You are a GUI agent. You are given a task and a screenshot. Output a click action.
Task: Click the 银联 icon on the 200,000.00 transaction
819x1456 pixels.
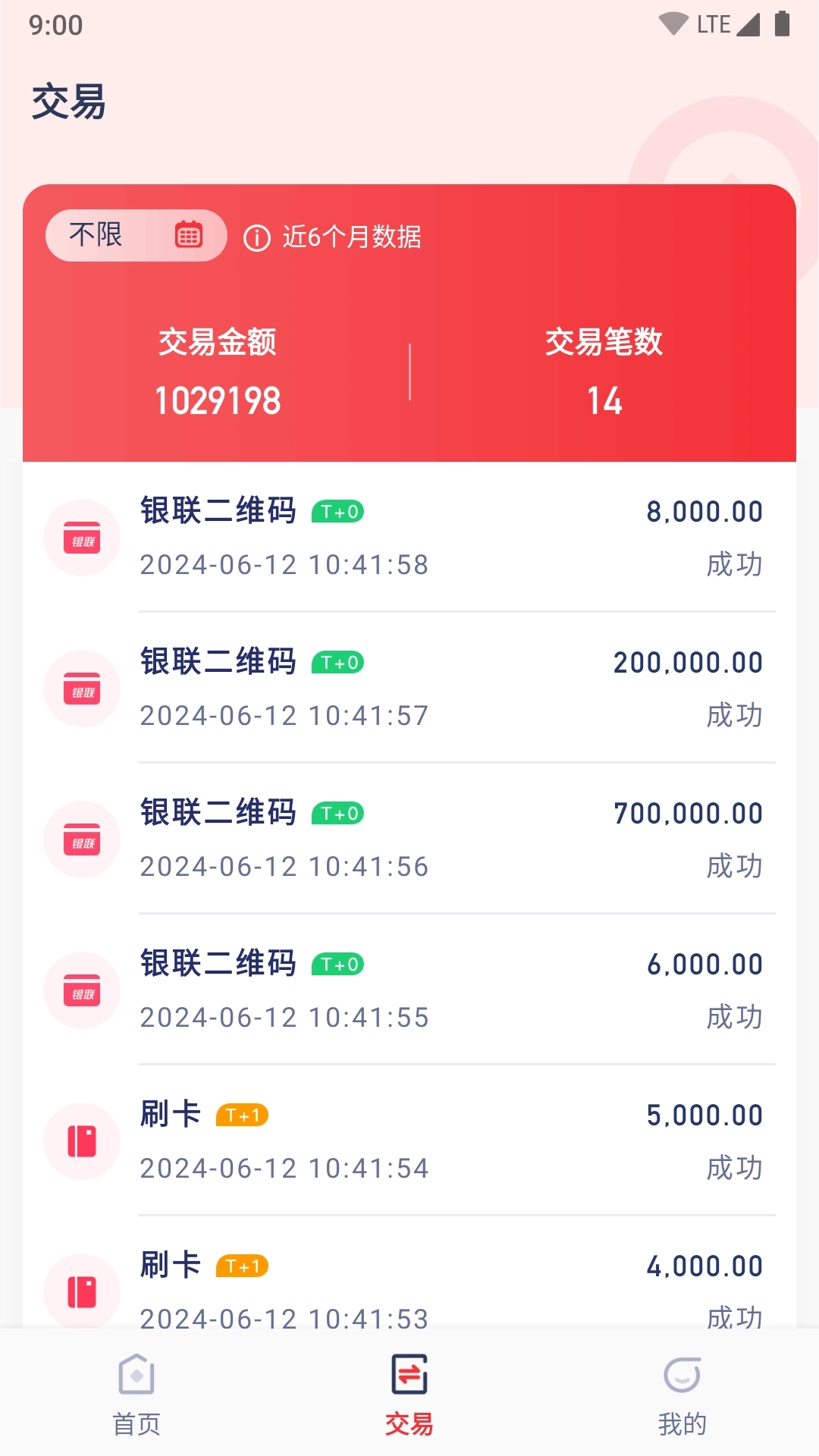pyautogui.click(x=82, y=688)
